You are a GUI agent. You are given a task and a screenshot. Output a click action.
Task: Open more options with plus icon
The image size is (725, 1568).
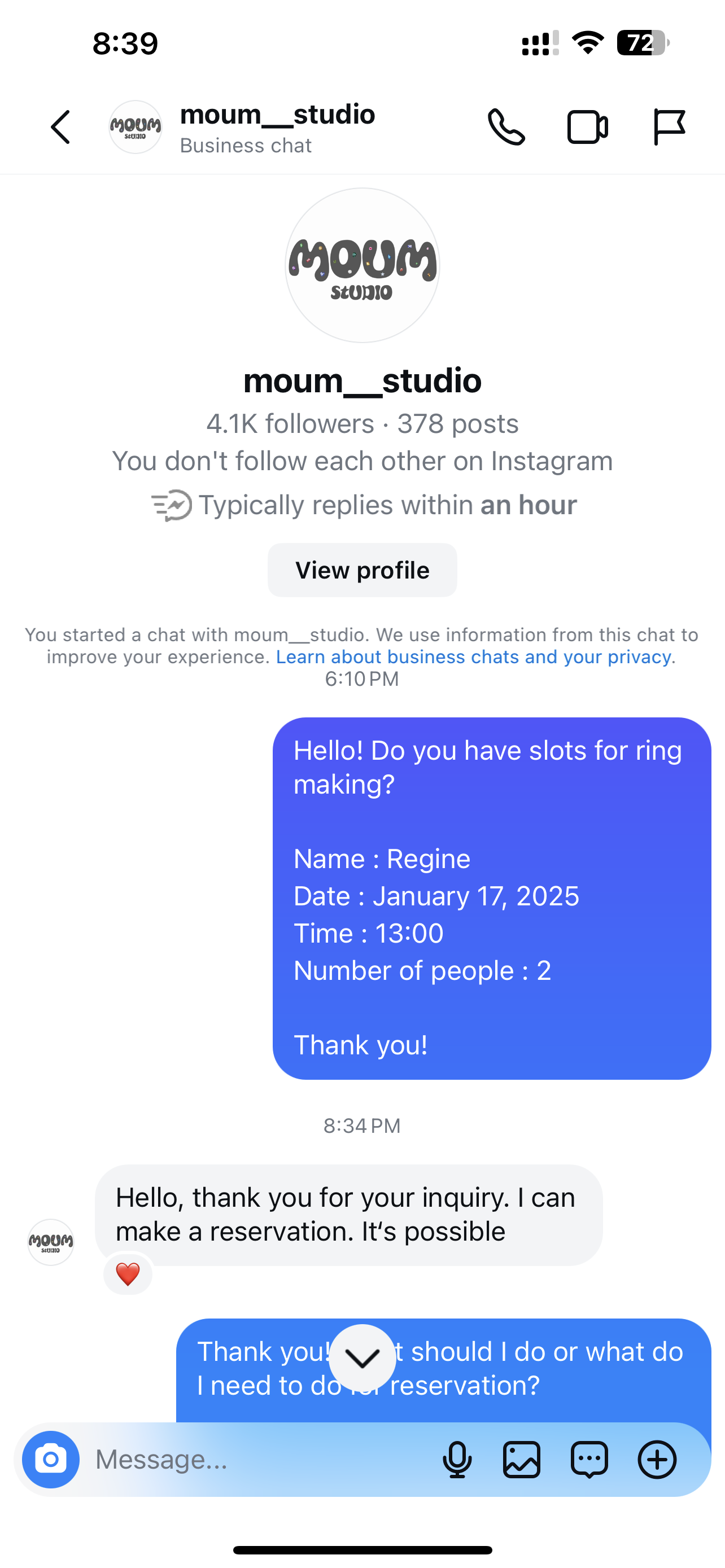[657, 1460]
